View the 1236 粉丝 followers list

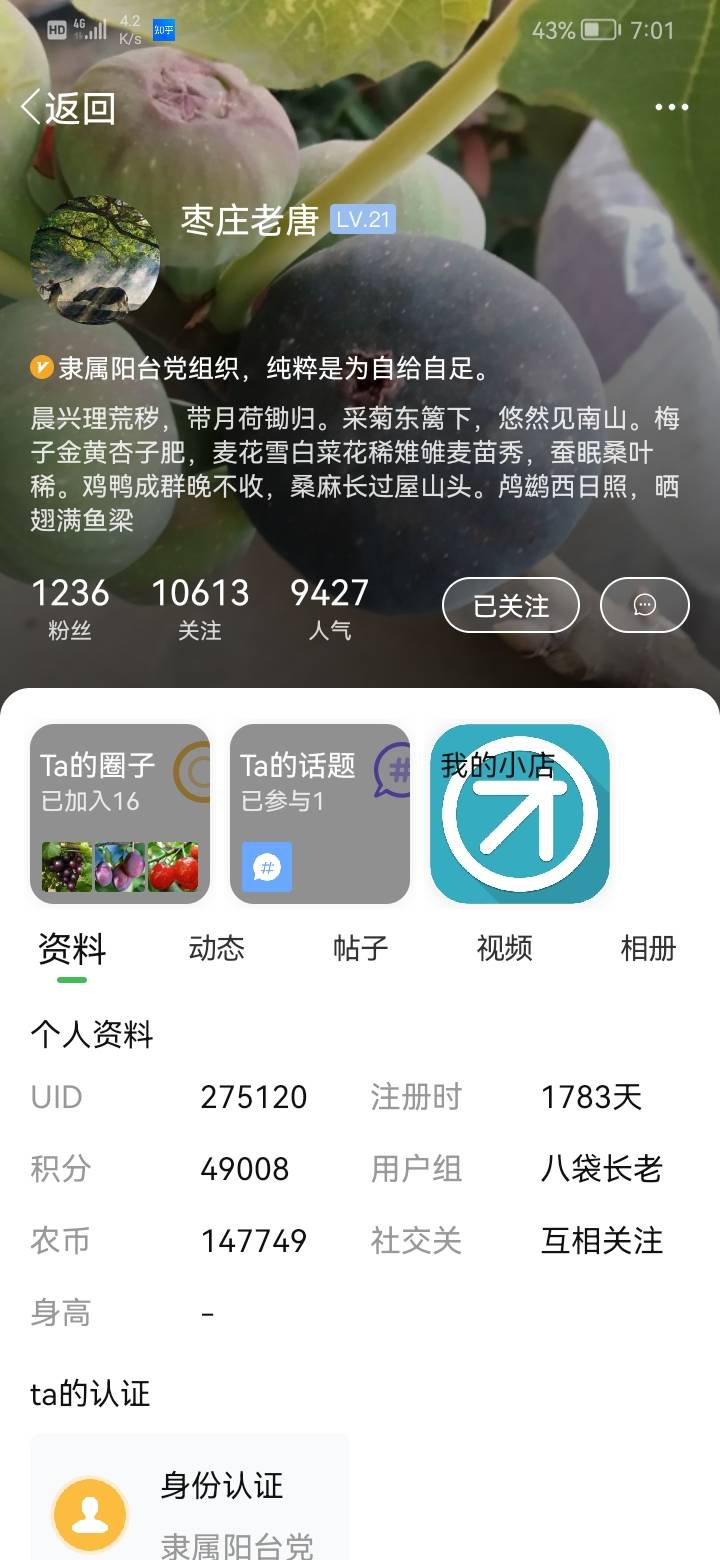(70, 606)
